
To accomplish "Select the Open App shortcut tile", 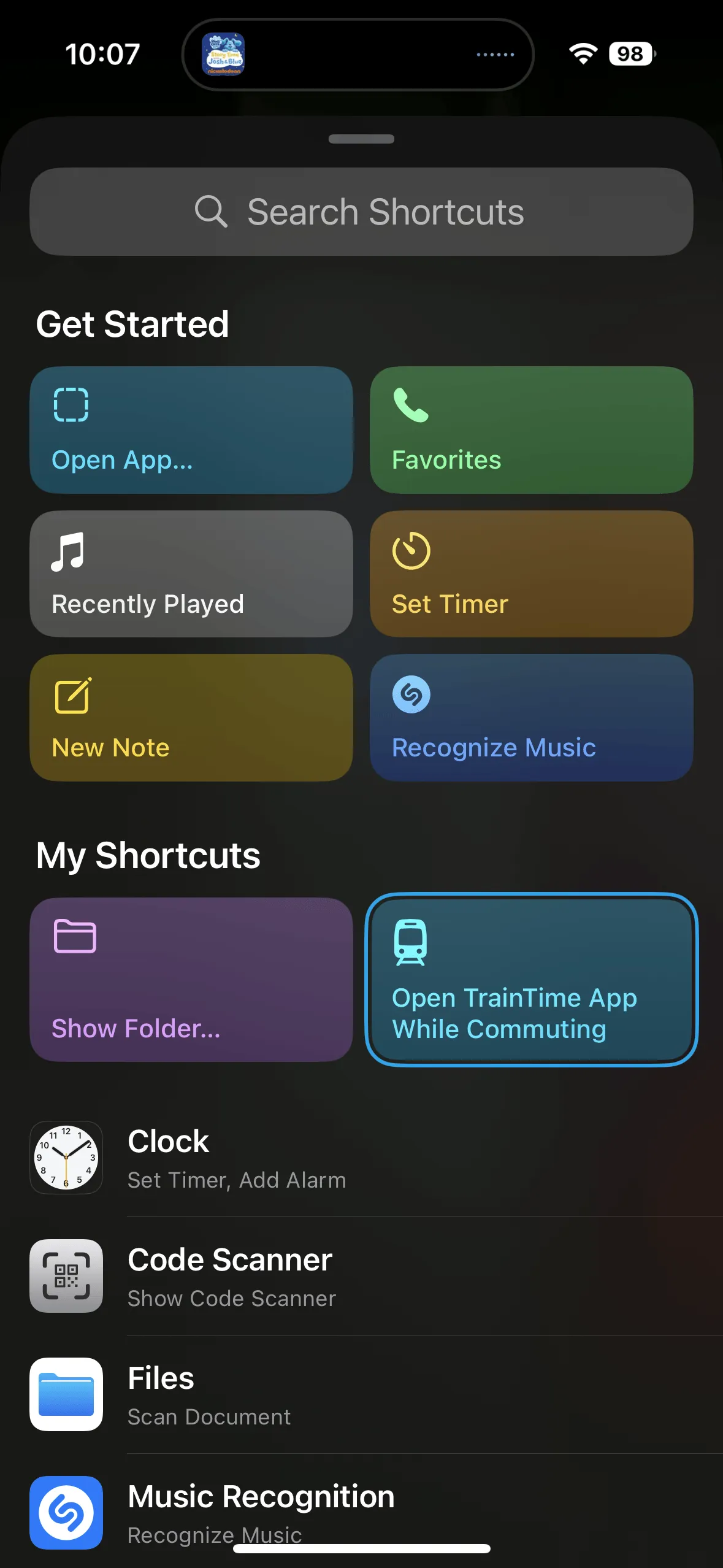I will [x=191, y=430].
